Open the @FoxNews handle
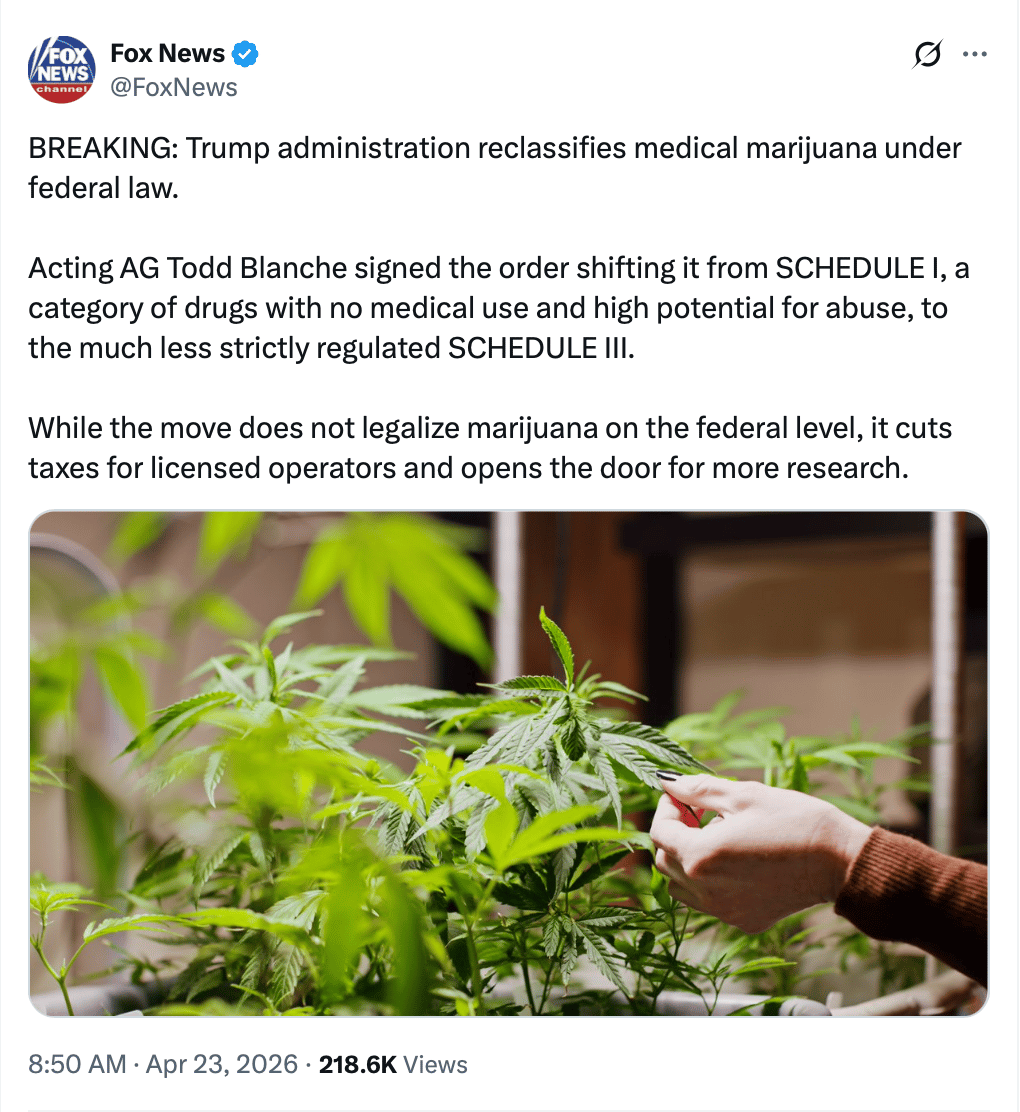1020x1112 pixels. pos(173,87)
